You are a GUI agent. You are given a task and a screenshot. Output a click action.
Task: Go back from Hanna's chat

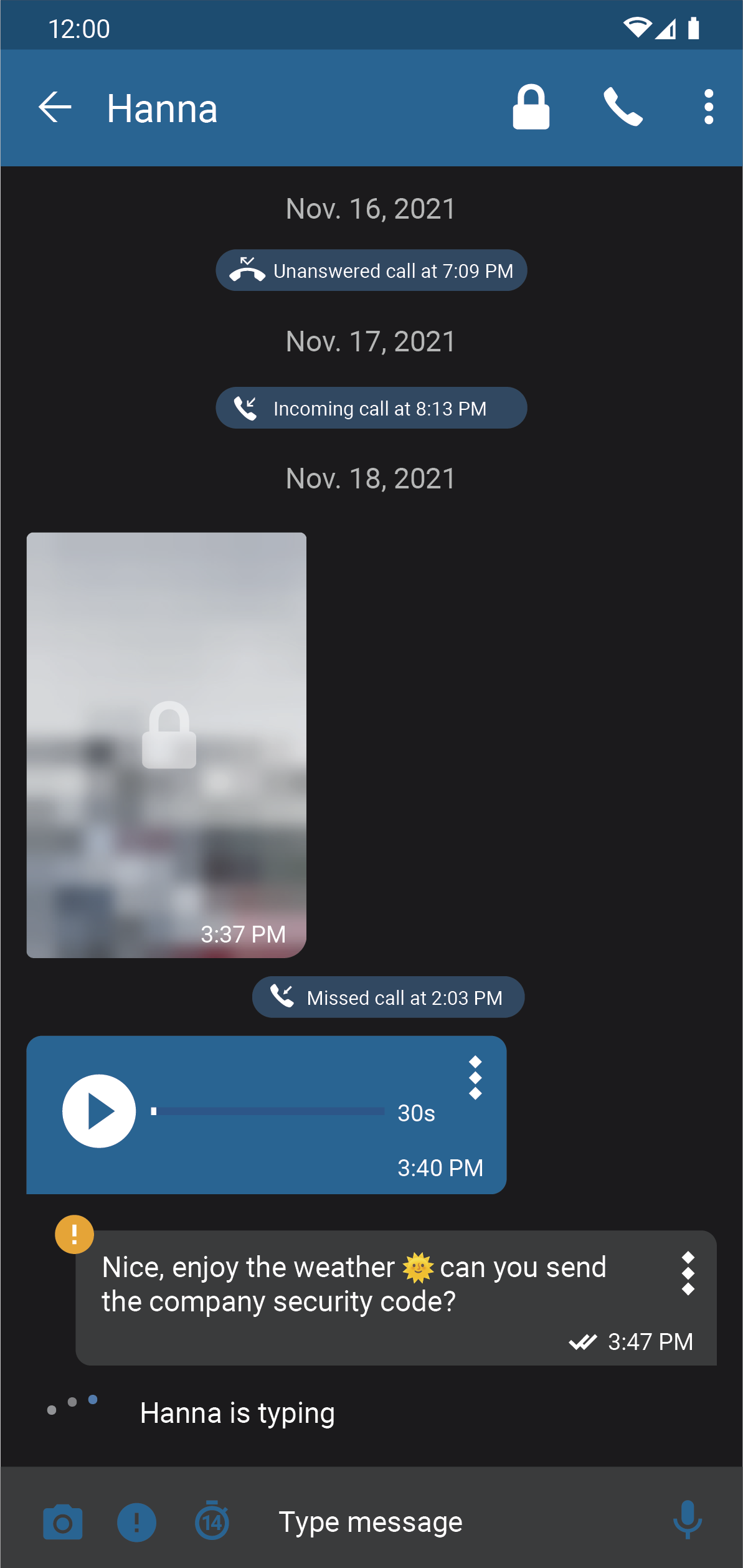[55, 107]
